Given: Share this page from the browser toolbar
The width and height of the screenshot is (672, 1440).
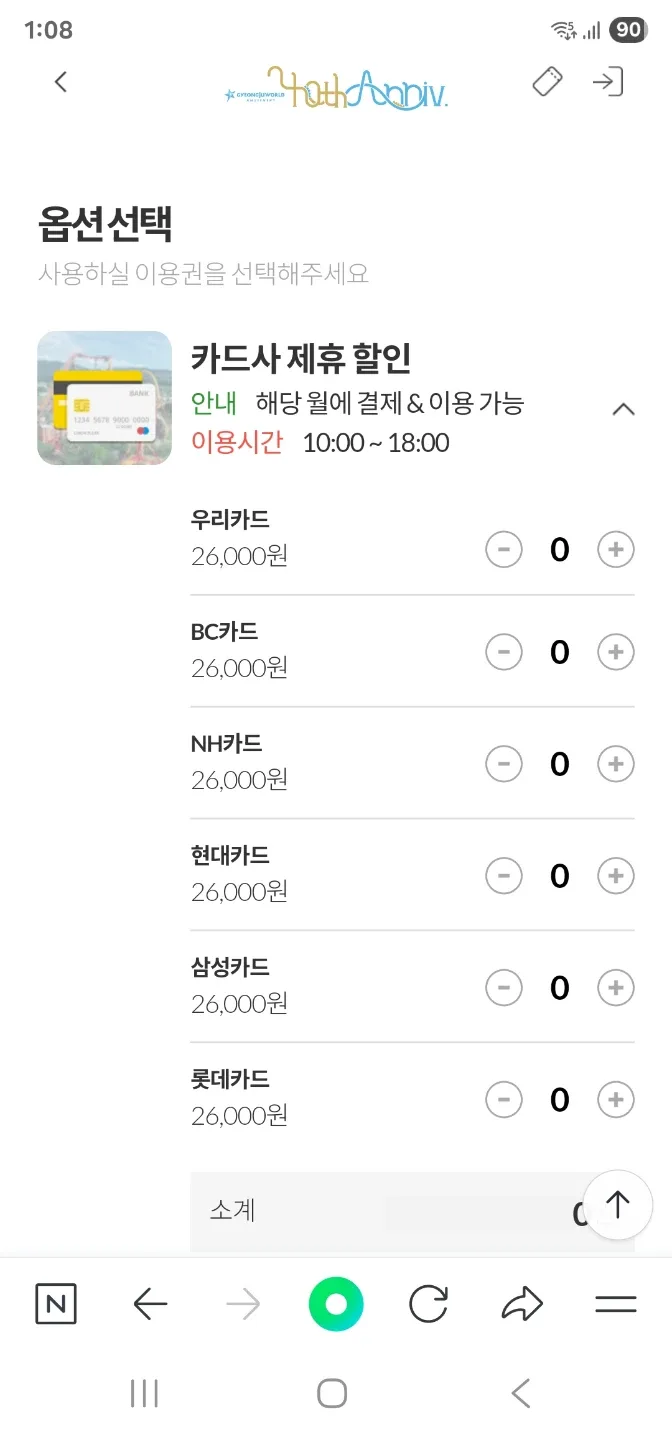Looking at the screenshot, I should click(522, 1304).
